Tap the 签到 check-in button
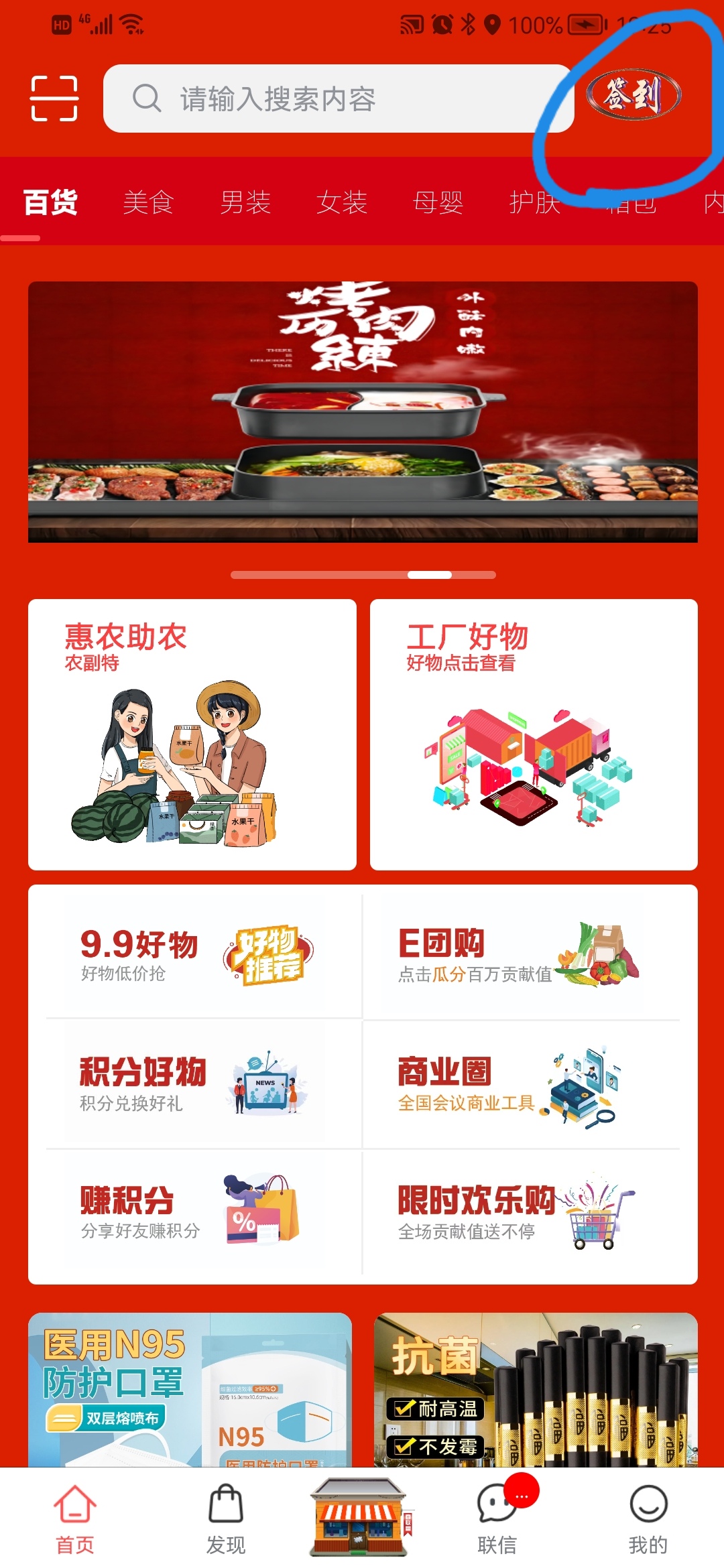The height and width of the screenshot is (1568, 724). tap(633, 94)
